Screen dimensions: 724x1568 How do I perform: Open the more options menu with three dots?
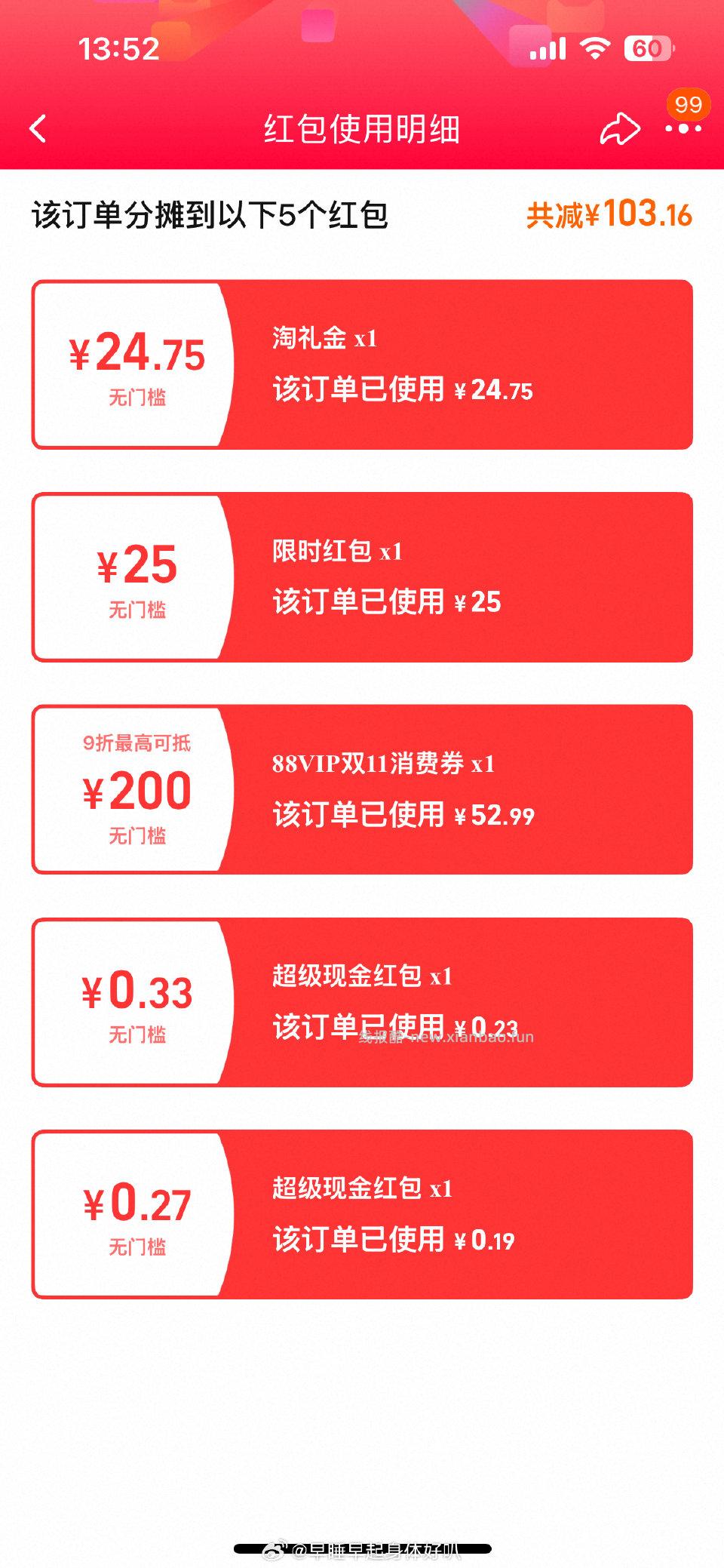pos(683,128)
